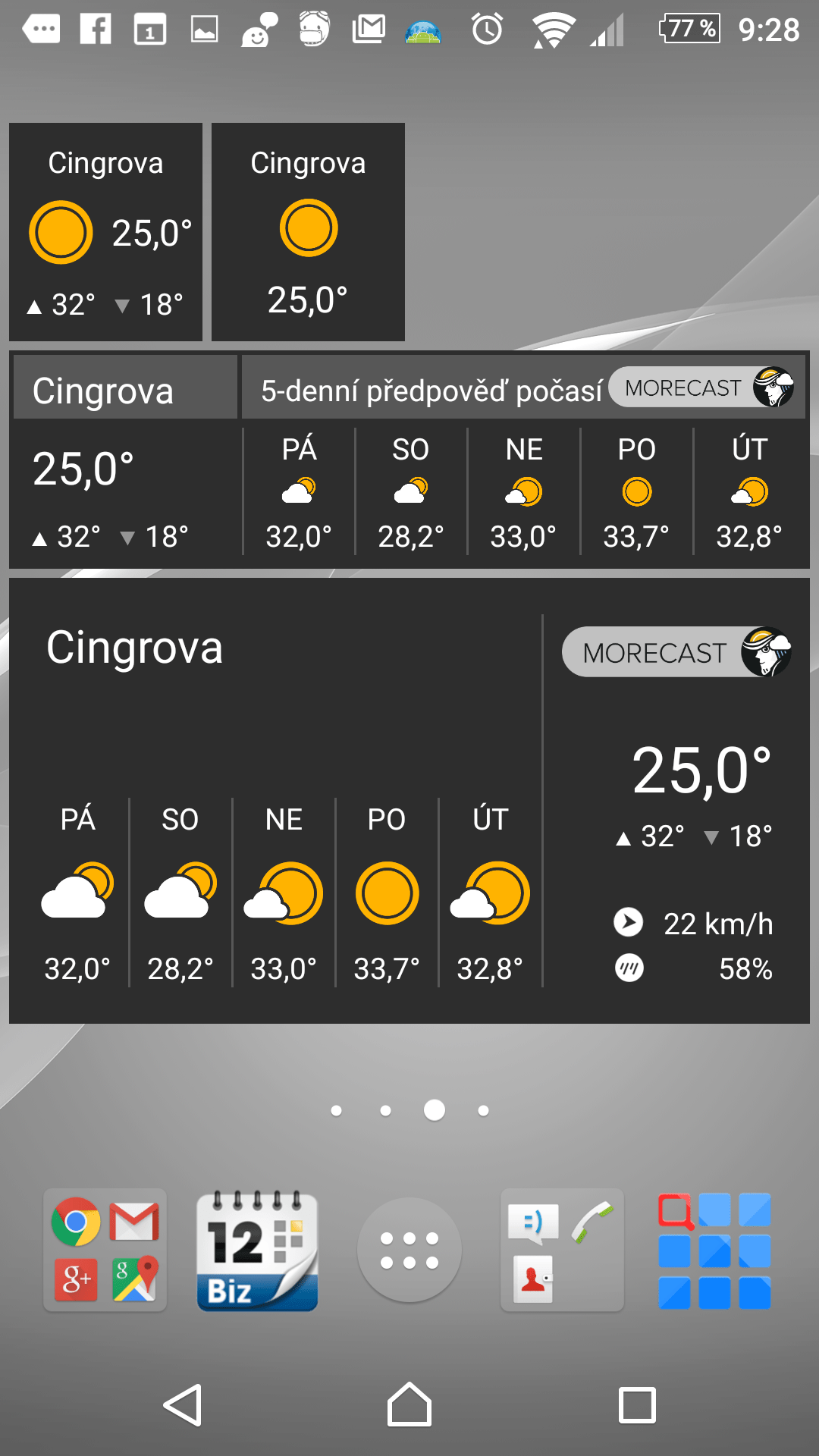Open the Business Calendar app
Image resolution: width=819 pixels, height=1456 pixels.
pos(257,1250)
